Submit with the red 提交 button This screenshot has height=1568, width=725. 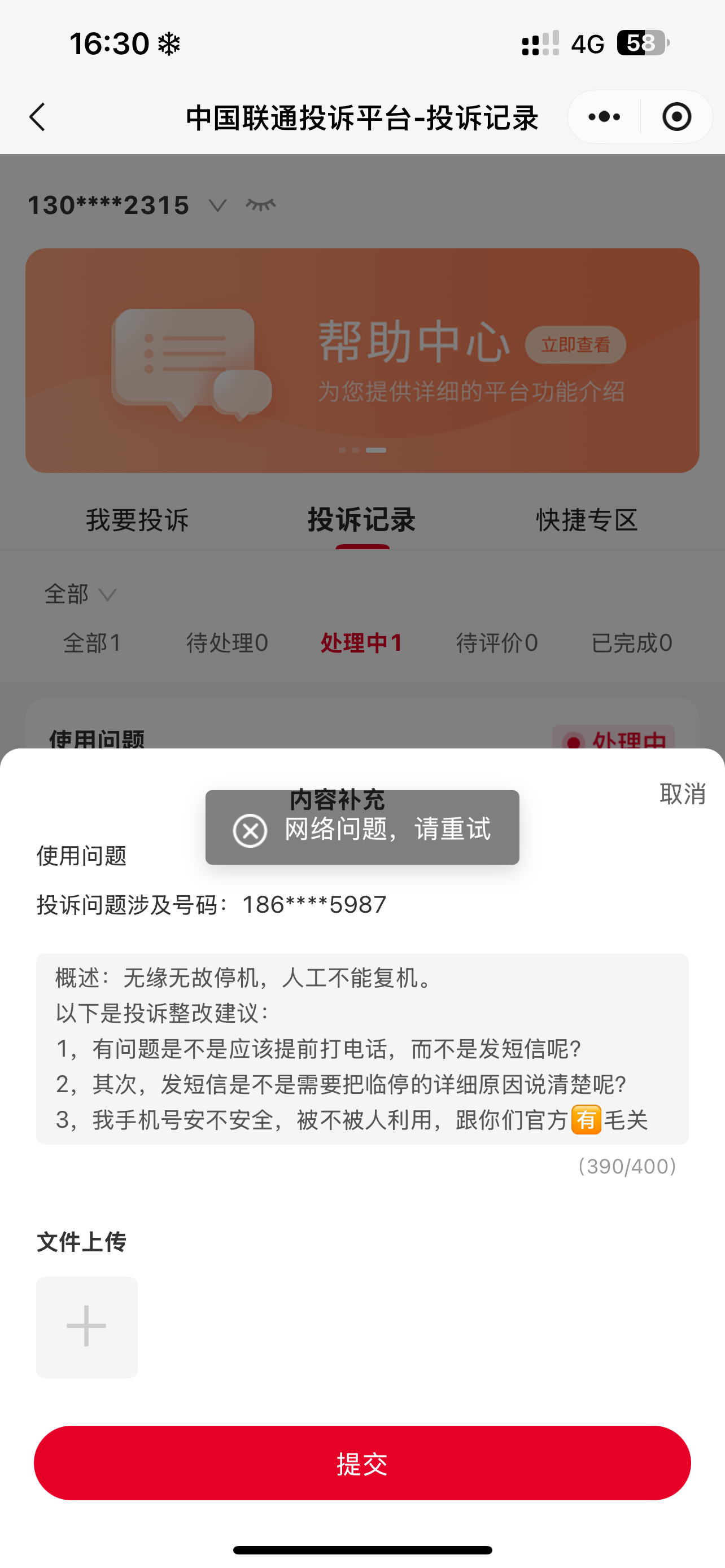362,1462
